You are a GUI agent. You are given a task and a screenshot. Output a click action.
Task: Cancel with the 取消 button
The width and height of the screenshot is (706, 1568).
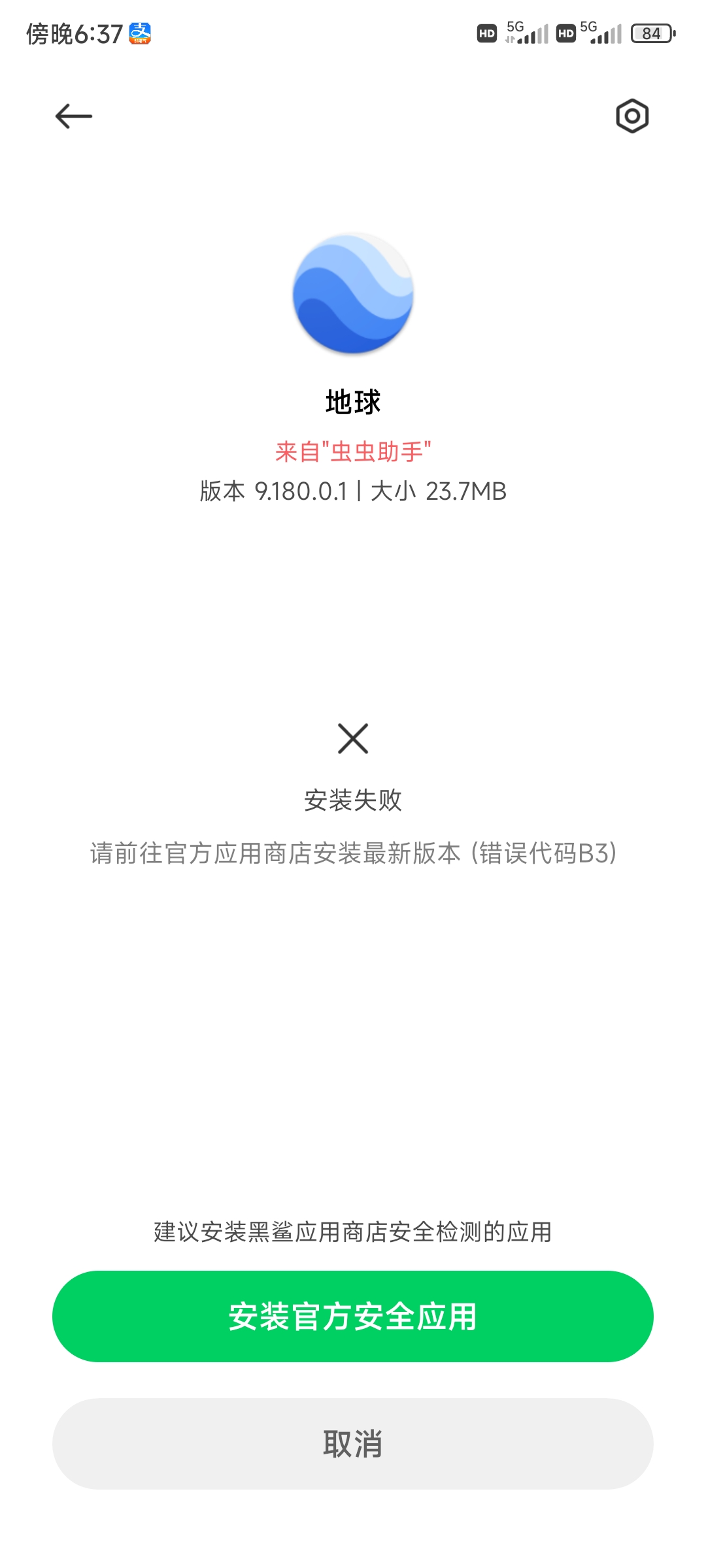pyautogui.click(x=353, y=1444)
